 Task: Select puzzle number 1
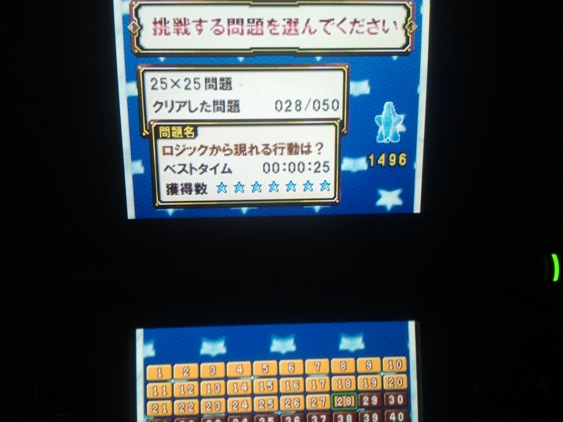159,372
